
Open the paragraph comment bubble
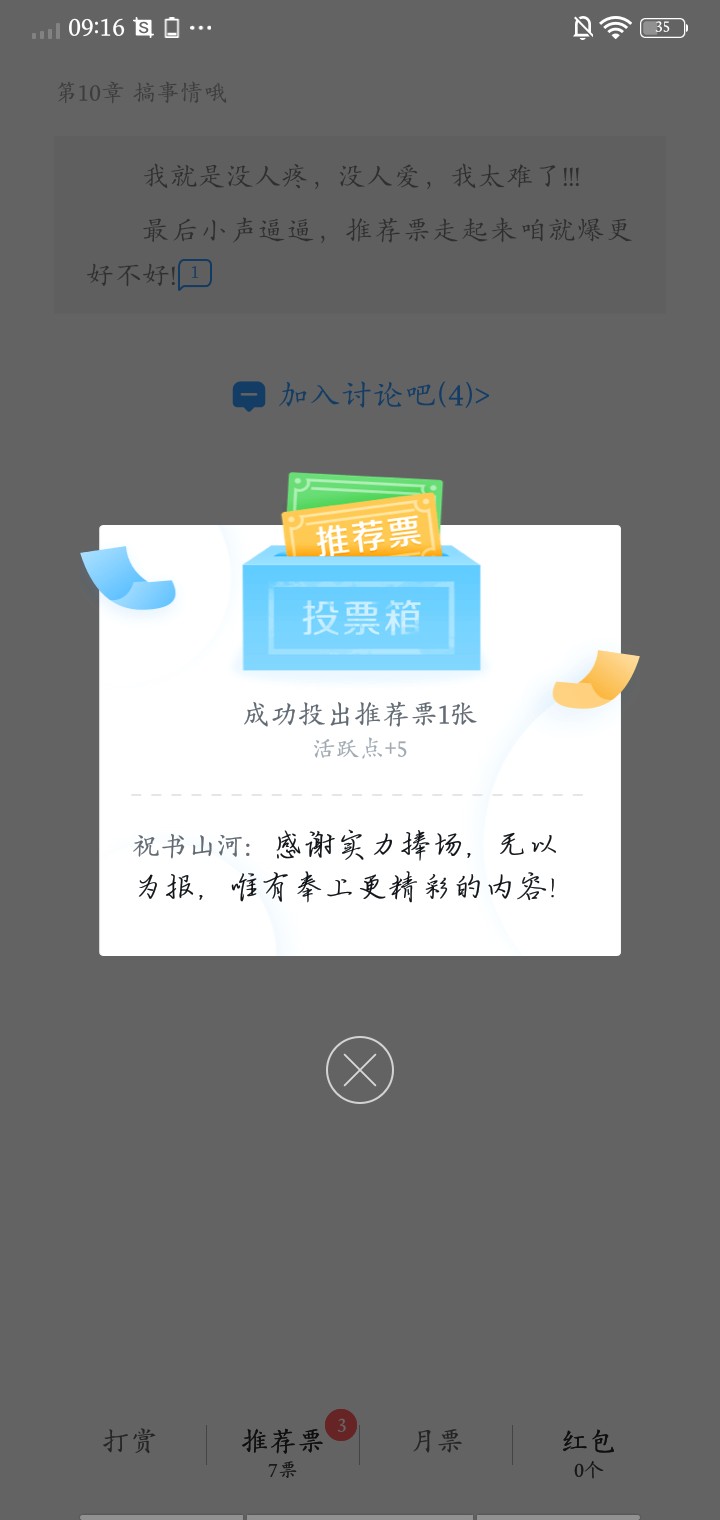pyautogui.click(x=195, y=274)
